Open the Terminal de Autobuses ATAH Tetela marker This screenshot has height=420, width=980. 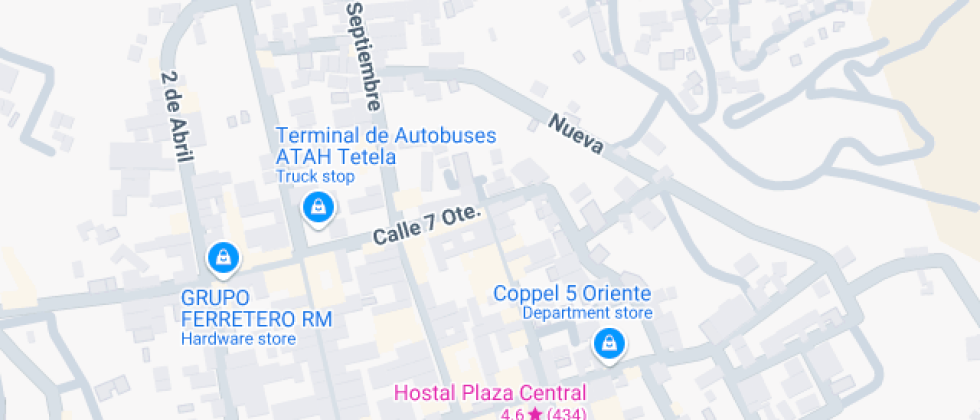coord(318,207)
